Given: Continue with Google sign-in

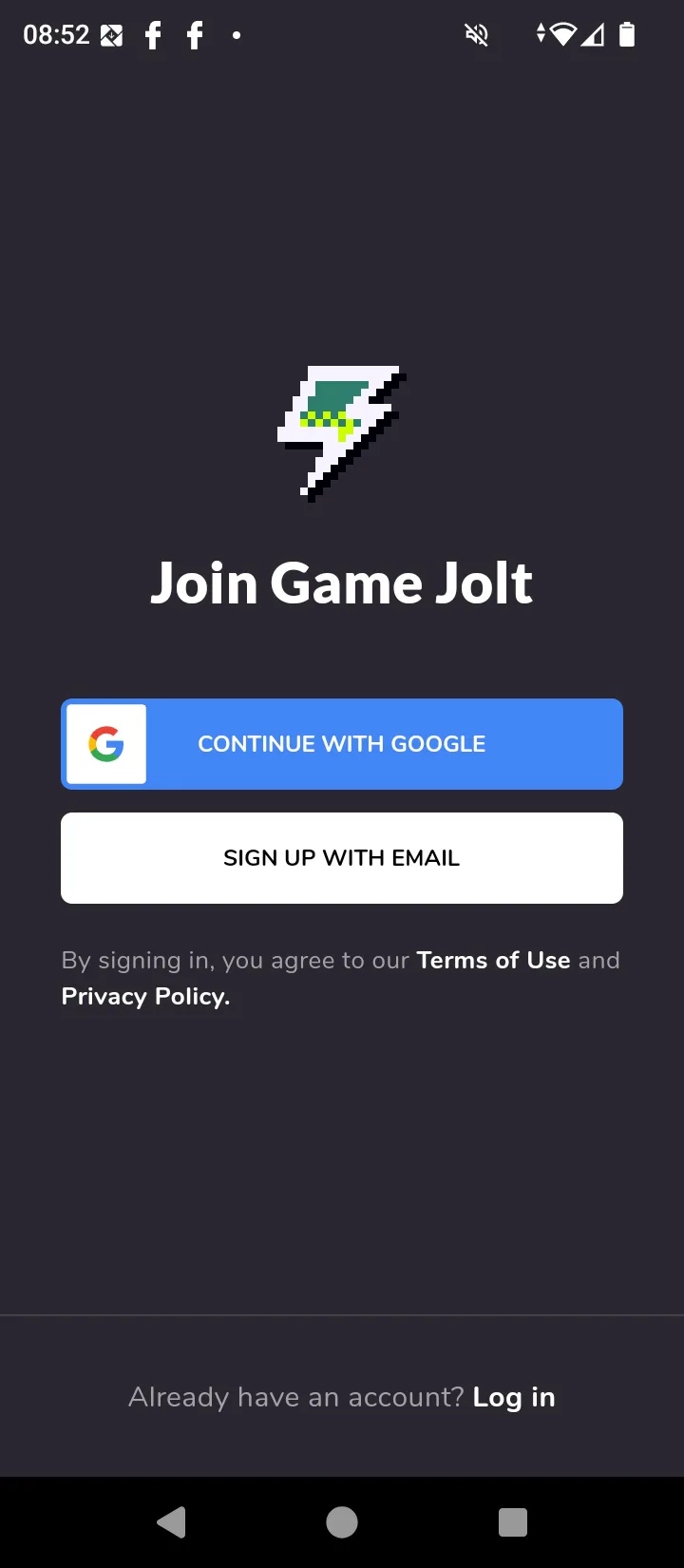Looking at the screenshot, I should tap(342, 744).
